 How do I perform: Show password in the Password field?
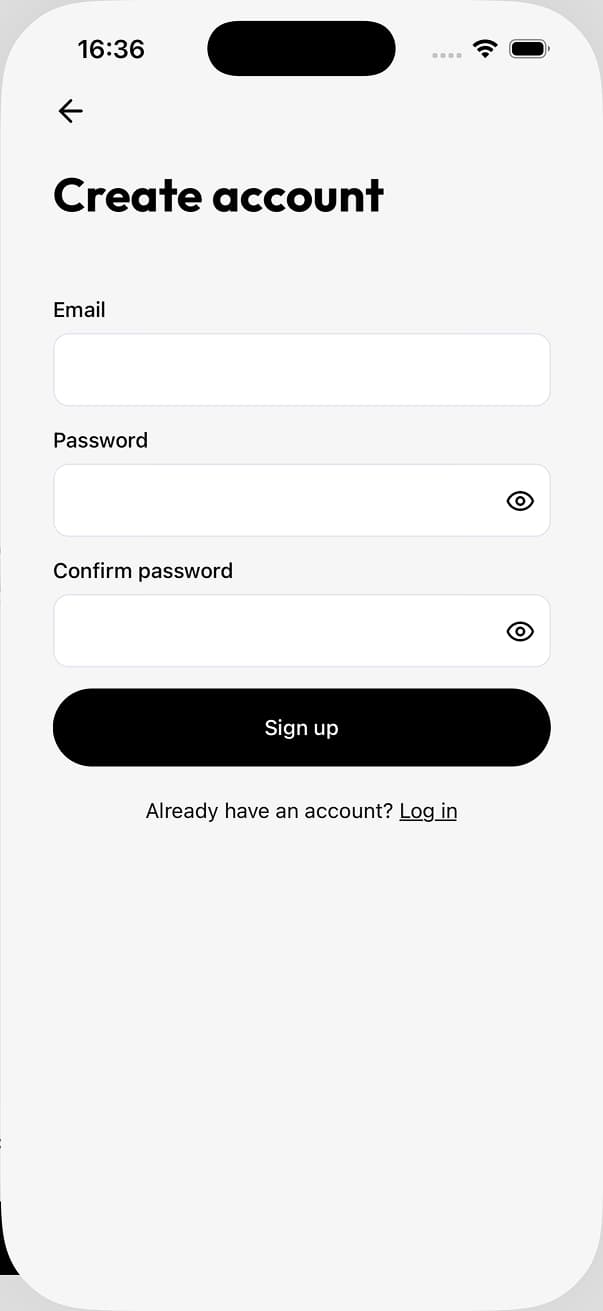(520, 501)
